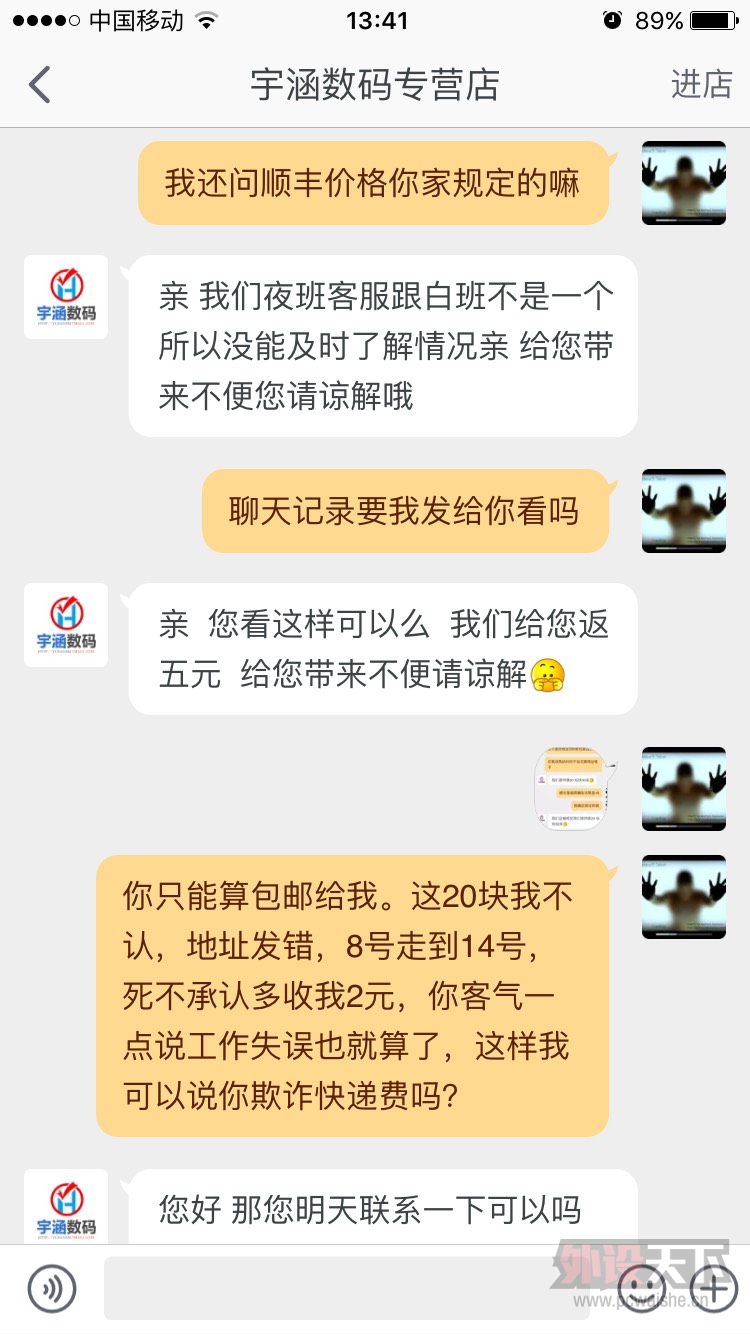Tap the voice message icon
The width and height of the screenshot is (750, 1334).
[x=52, y=1289]
